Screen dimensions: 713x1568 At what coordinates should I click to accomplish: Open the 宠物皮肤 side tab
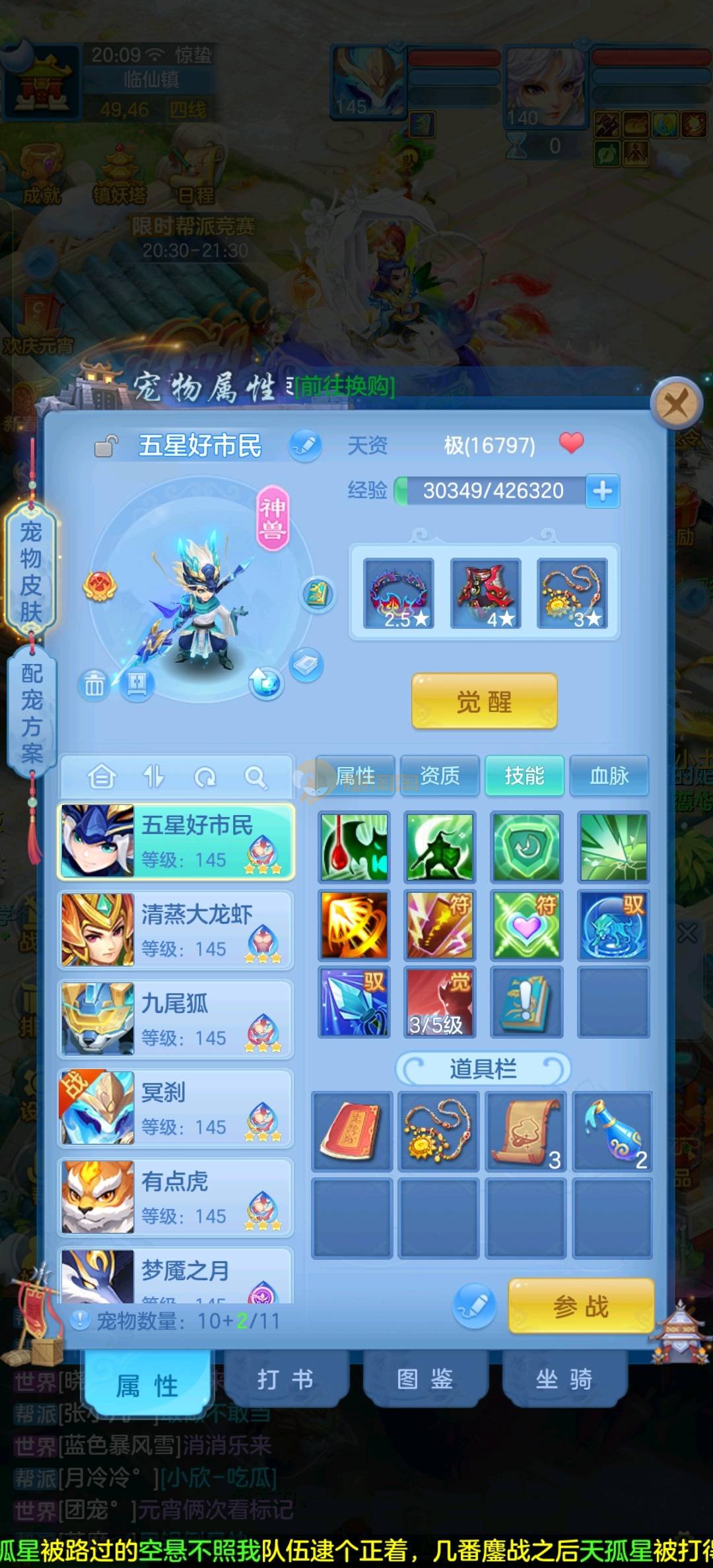30,571
